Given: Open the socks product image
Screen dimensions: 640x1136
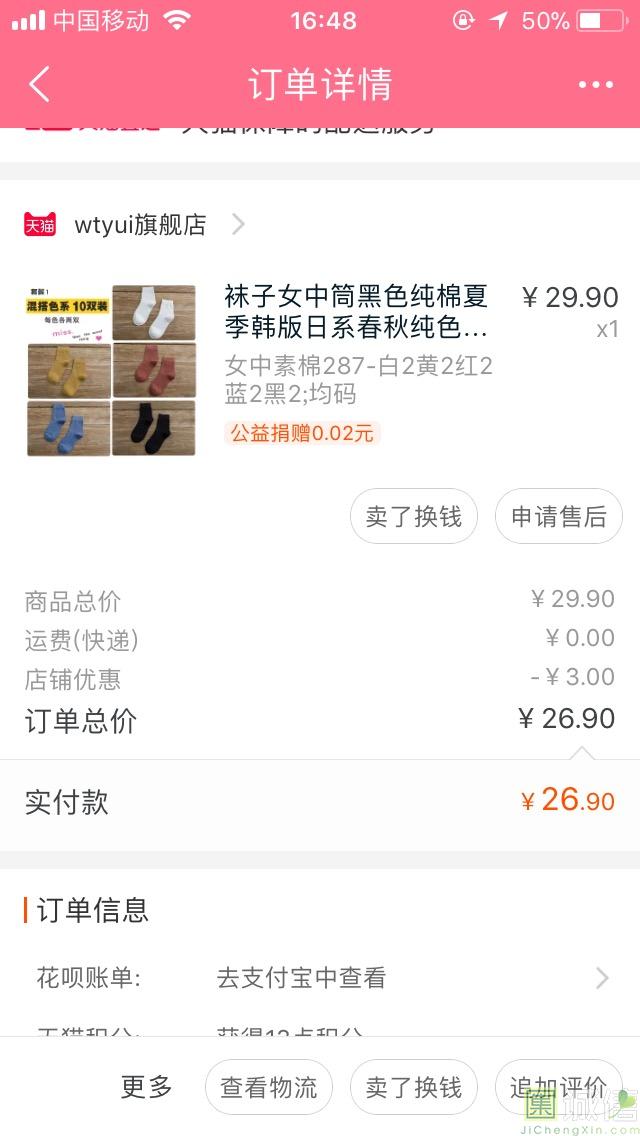Looking at the screenshot, I should click(111, 370).
